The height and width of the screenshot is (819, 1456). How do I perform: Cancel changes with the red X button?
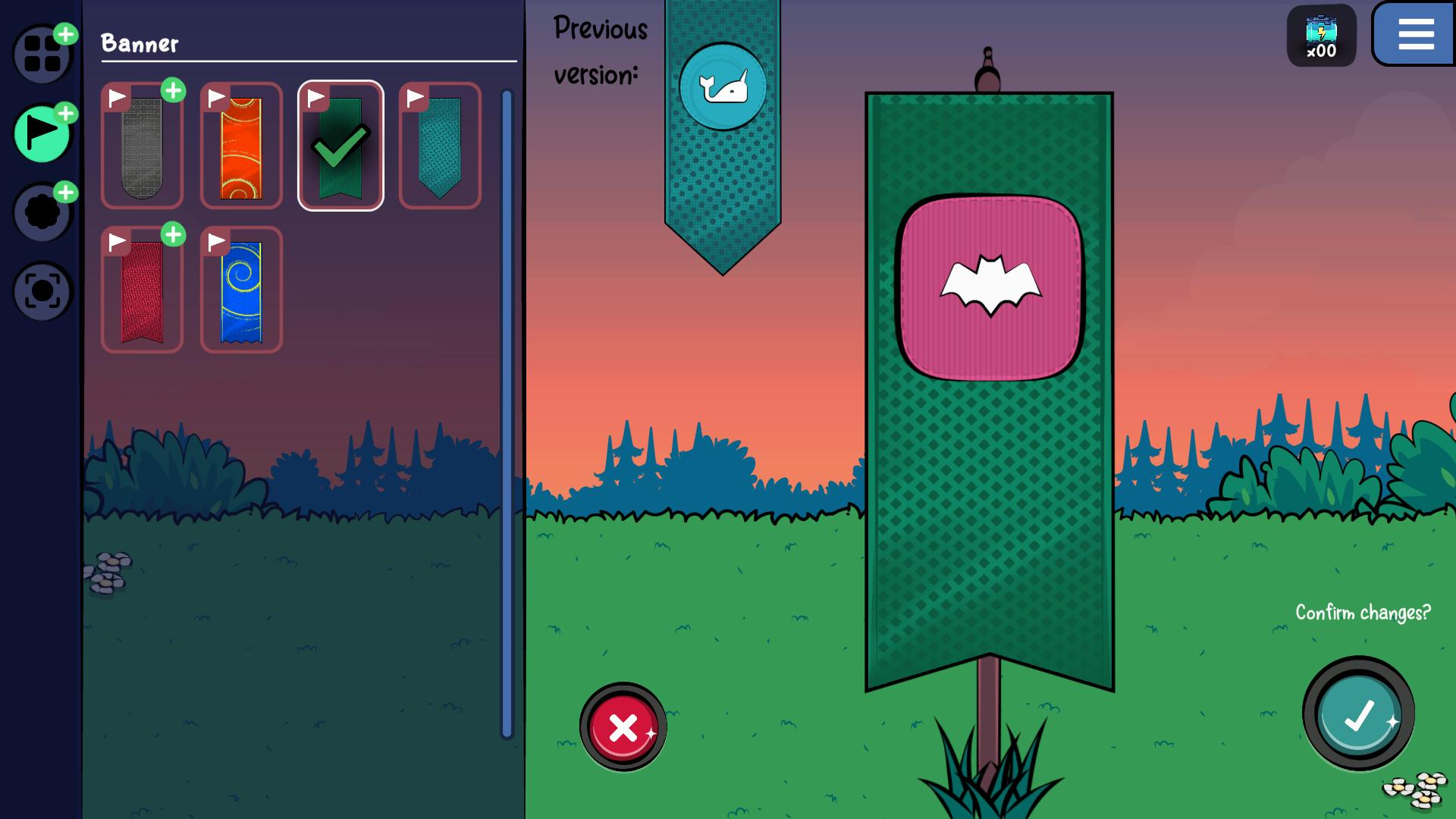pos(623,727)
